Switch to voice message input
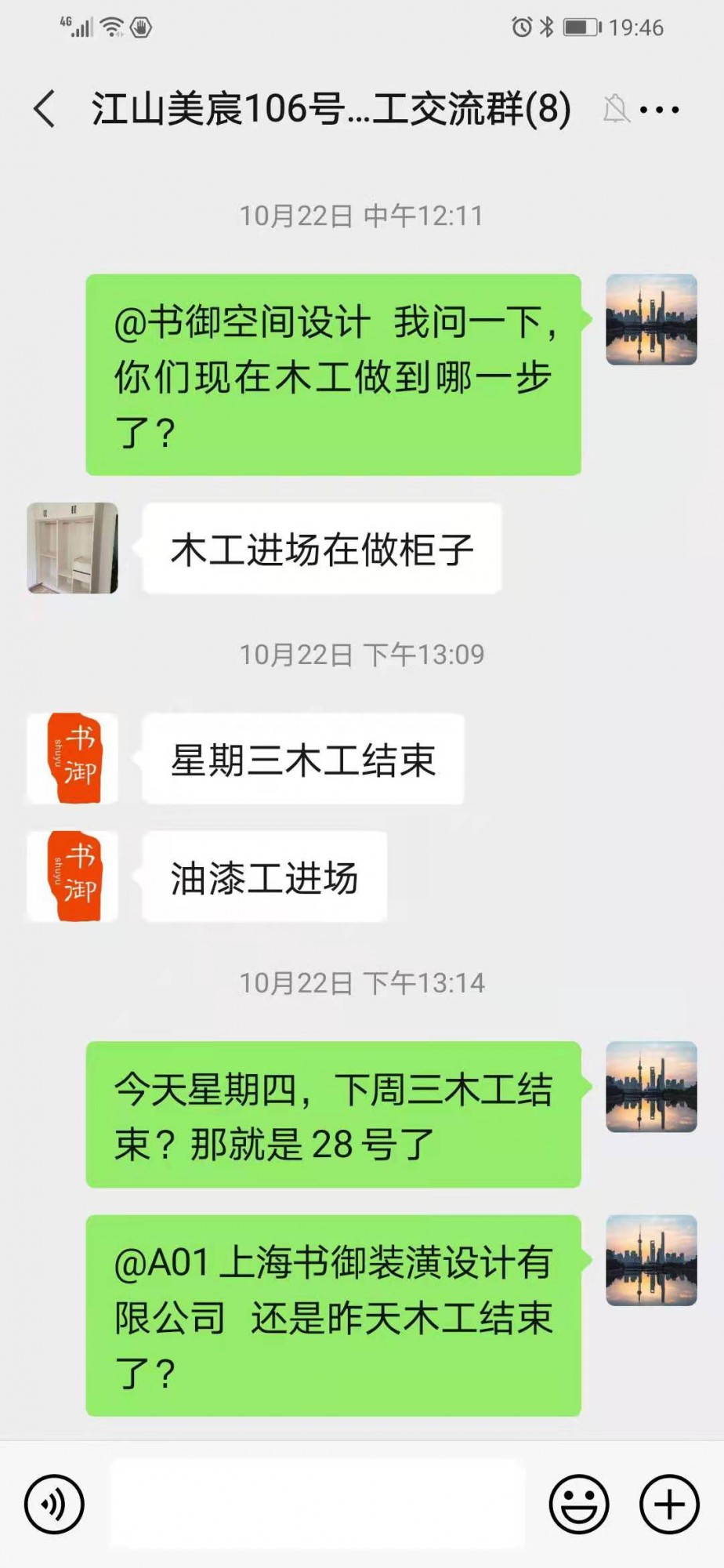Screen dimensions: 724x1568 [x=54, y=1504]
